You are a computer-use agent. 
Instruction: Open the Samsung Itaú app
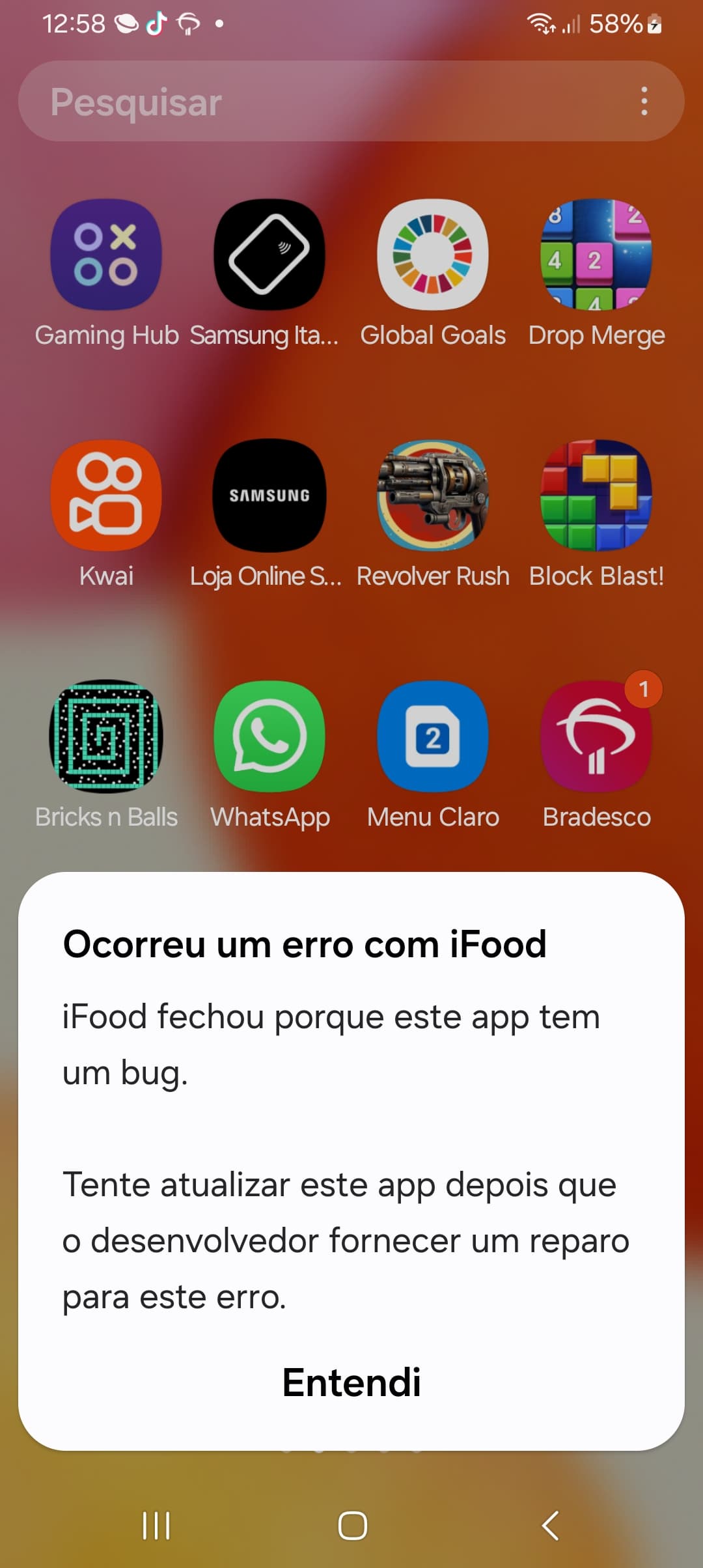click(x=269, y=255)
